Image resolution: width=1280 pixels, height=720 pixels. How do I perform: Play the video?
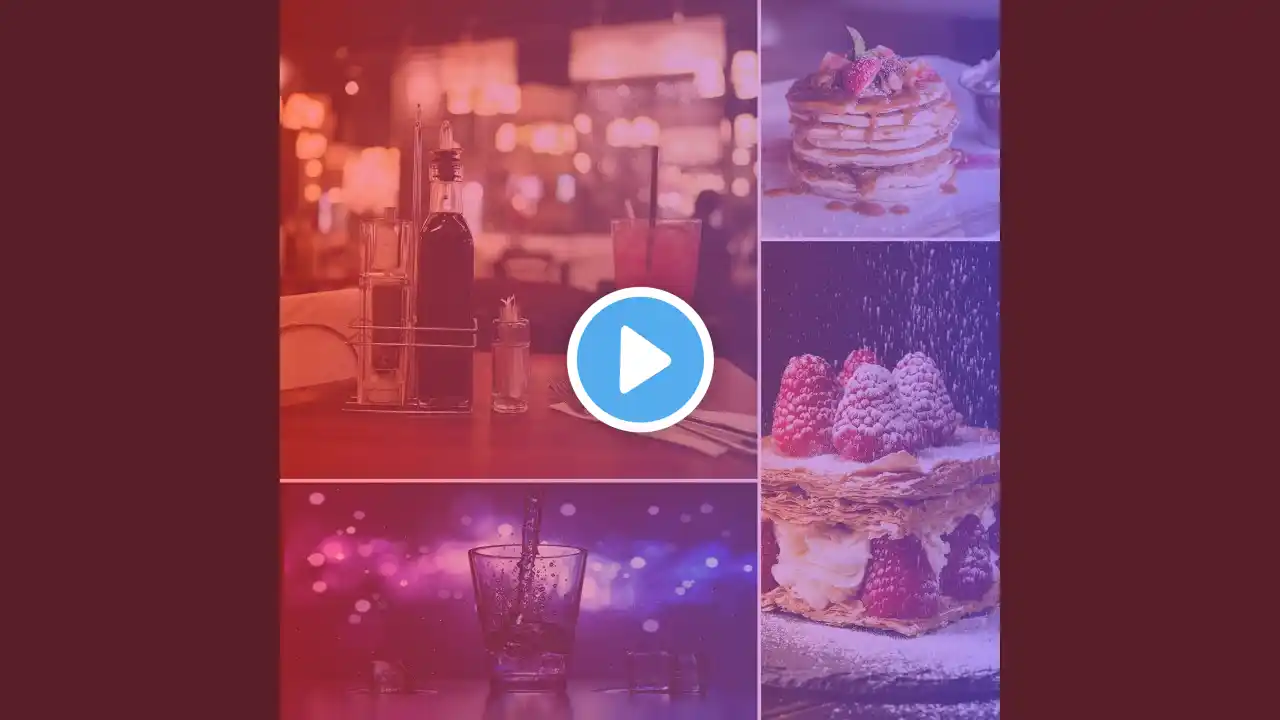coord(640,360)
